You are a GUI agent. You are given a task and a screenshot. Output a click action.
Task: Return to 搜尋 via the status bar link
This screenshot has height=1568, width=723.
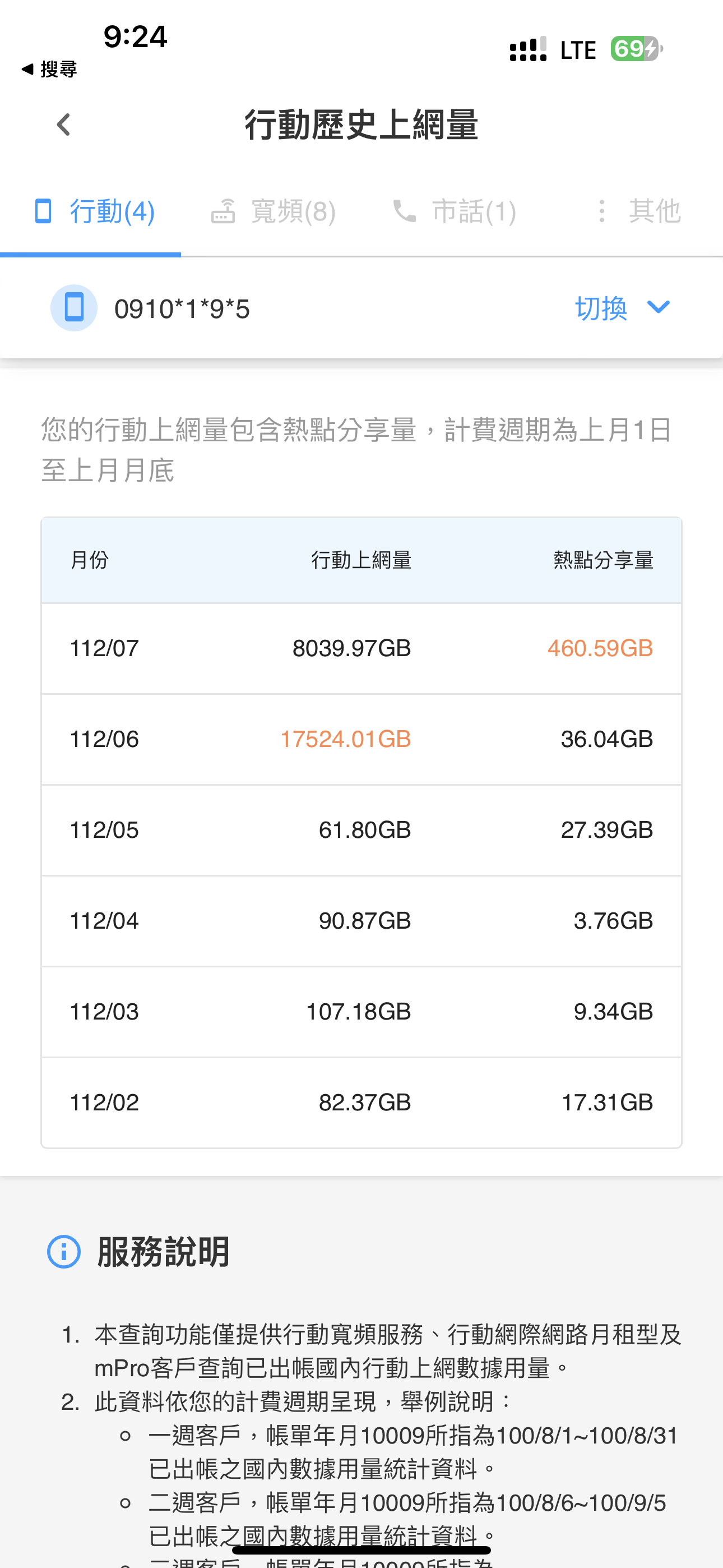[x=49, y=69]
